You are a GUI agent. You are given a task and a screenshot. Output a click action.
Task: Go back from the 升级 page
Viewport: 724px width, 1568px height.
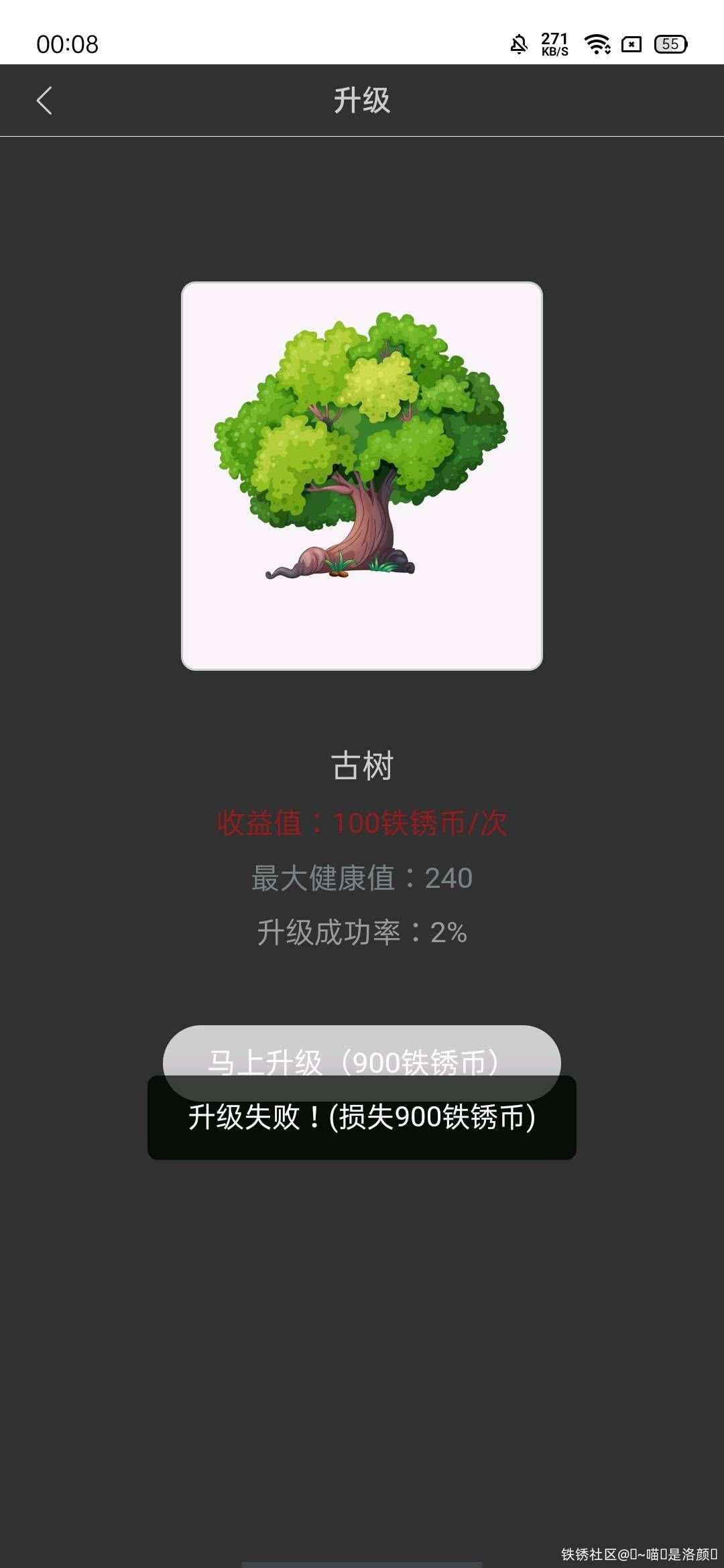pos(44,101)
